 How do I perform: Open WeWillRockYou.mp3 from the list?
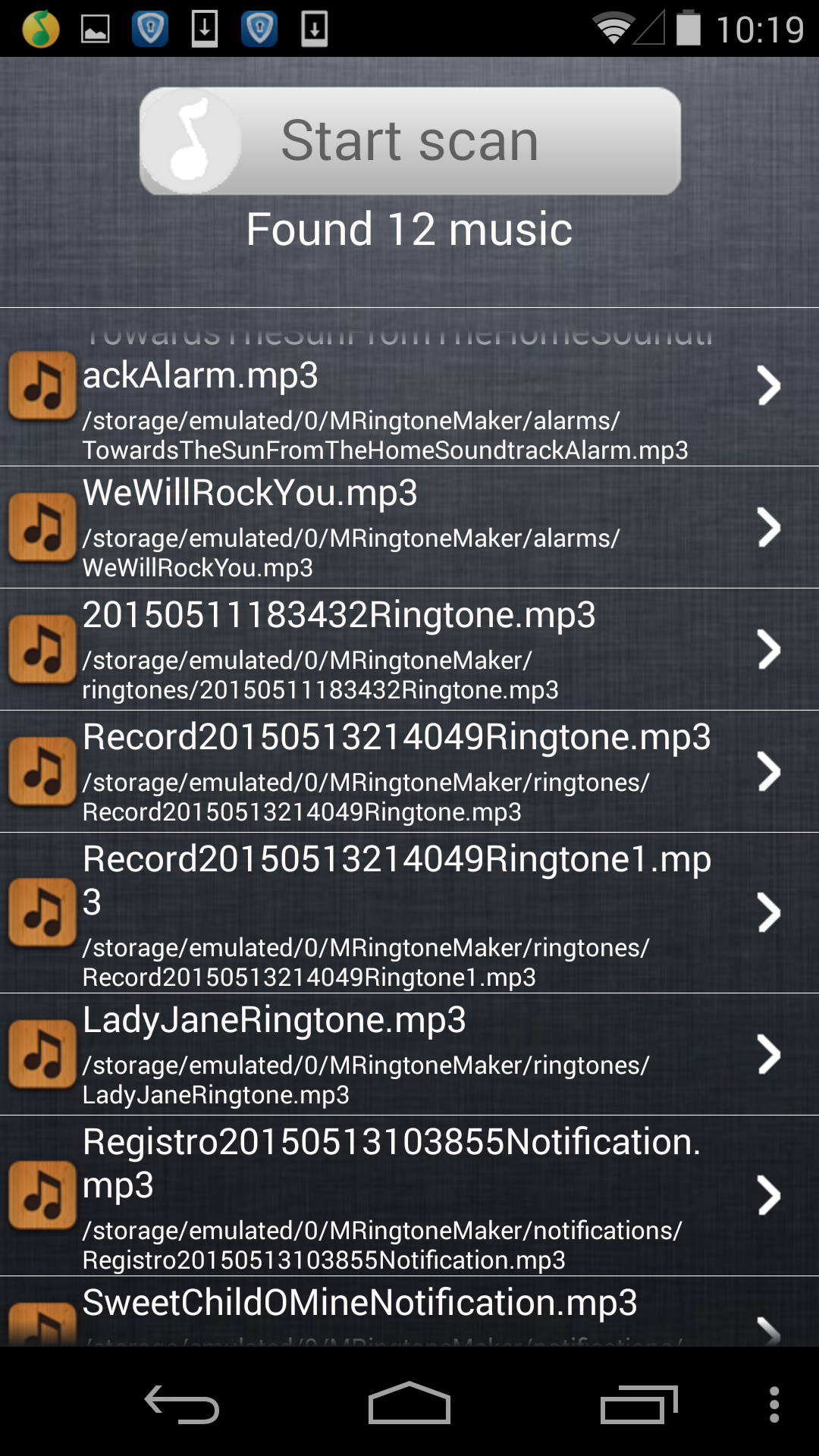click(x=409, y=528)
